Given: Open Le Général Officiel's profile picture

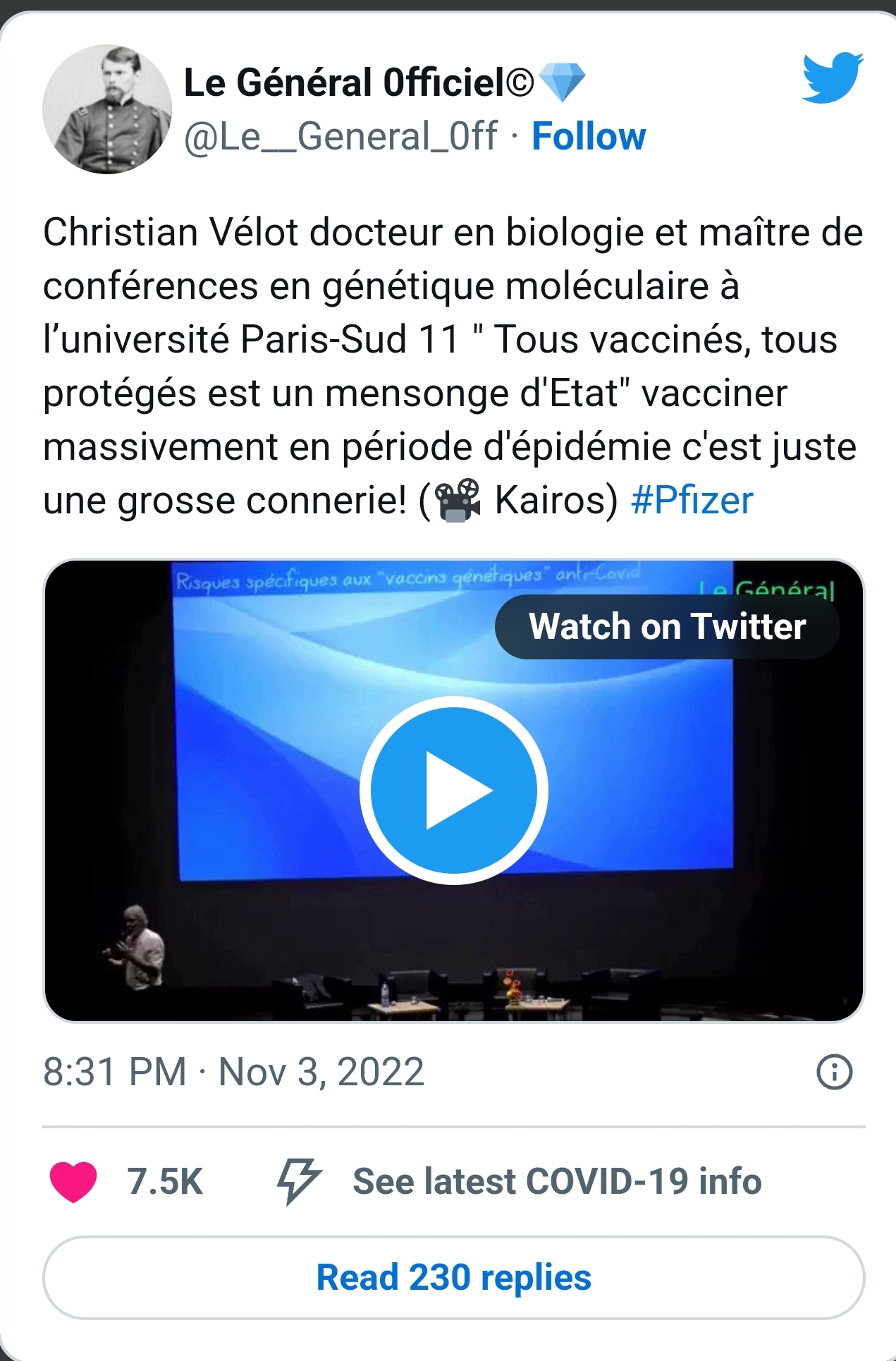Looking at the screenshot, I should (x=107, y=109).
